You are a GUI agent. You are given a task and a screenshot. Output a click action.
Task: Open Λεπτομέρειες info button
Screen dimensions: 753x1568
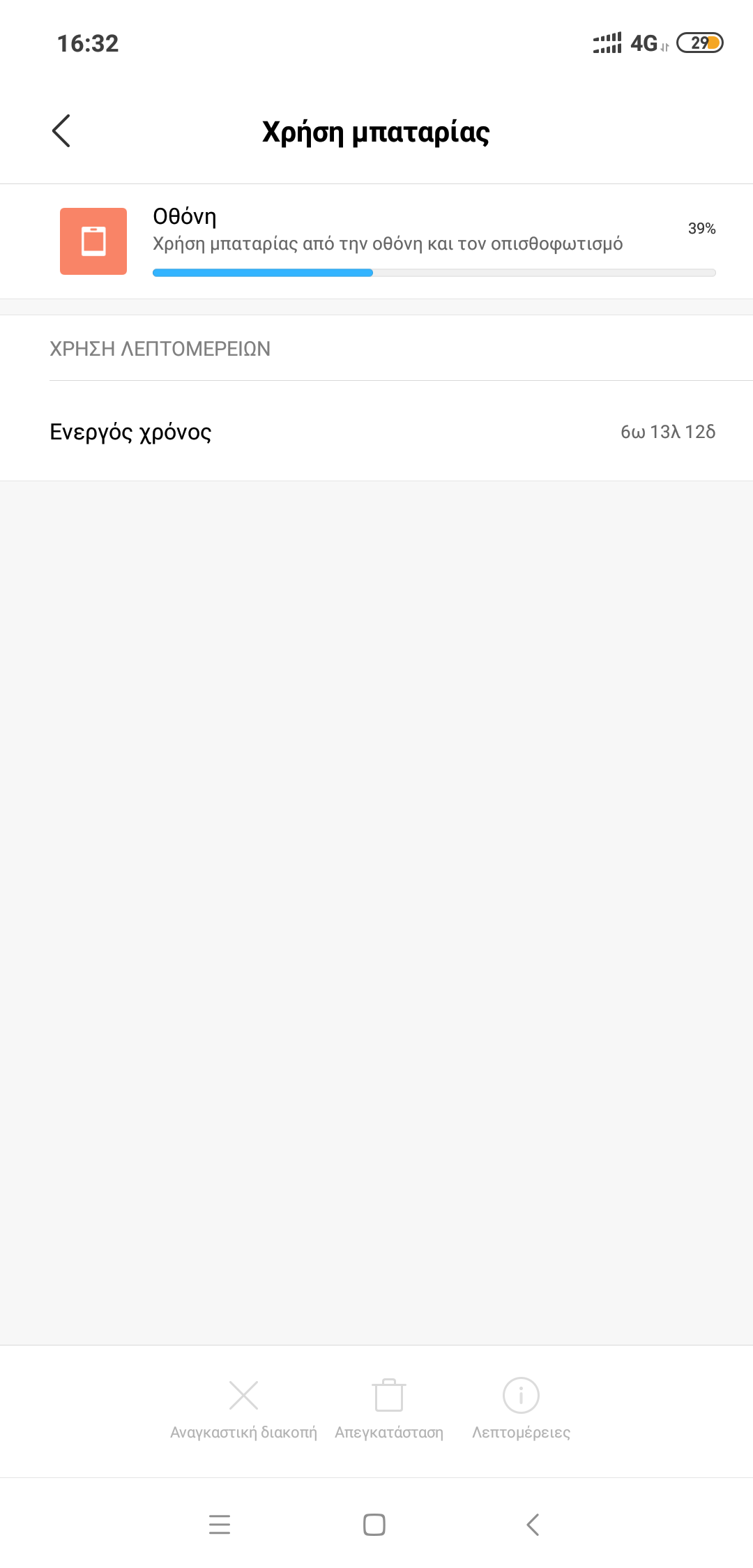(521, 1409)
